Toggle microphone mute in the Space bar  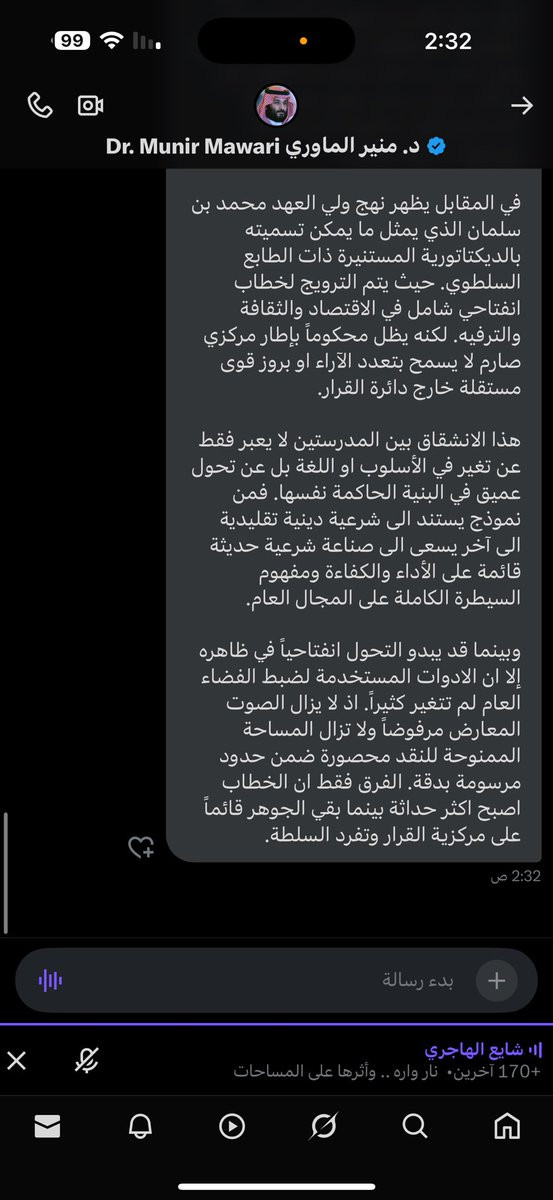tap(87, 1060)
